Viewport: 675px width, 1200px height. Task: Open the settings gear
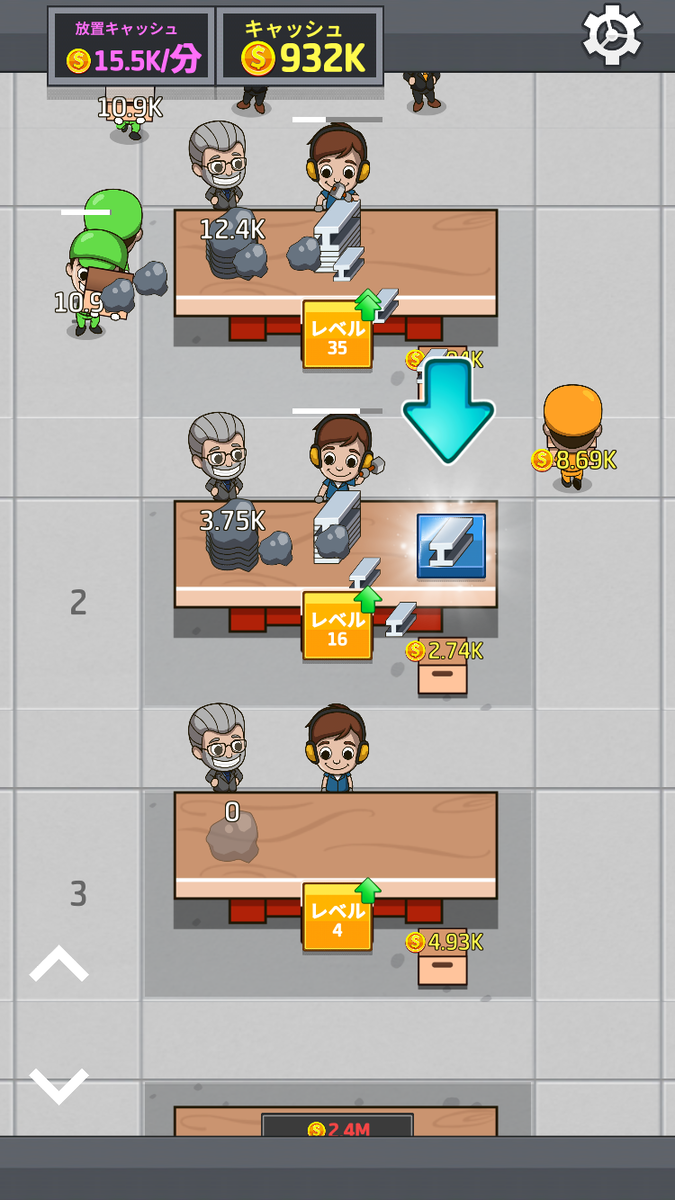coord(612,36)
